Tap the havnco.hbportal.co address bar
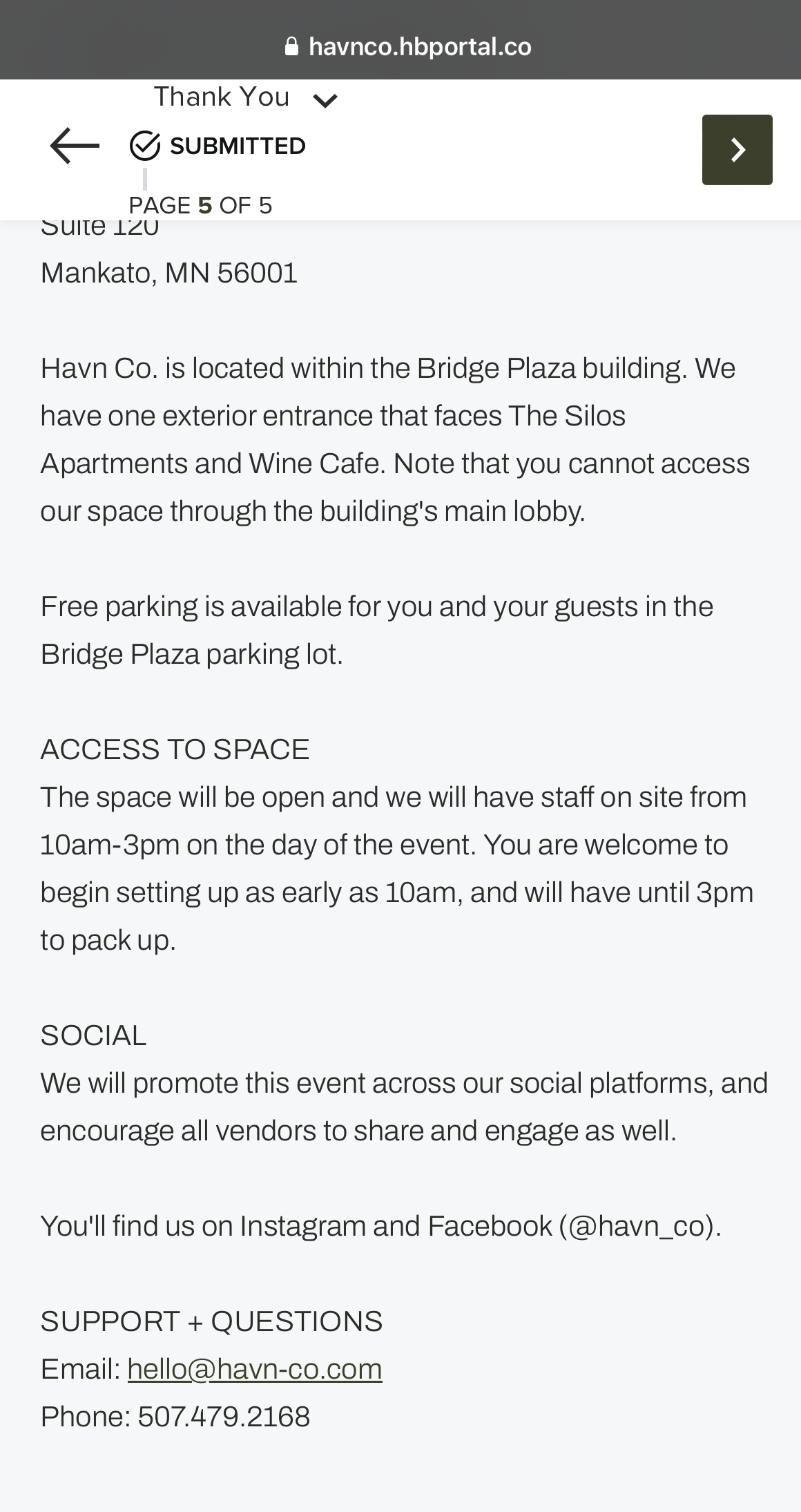The width and height of the screenshot is (801, 1512). click(407, 46)
